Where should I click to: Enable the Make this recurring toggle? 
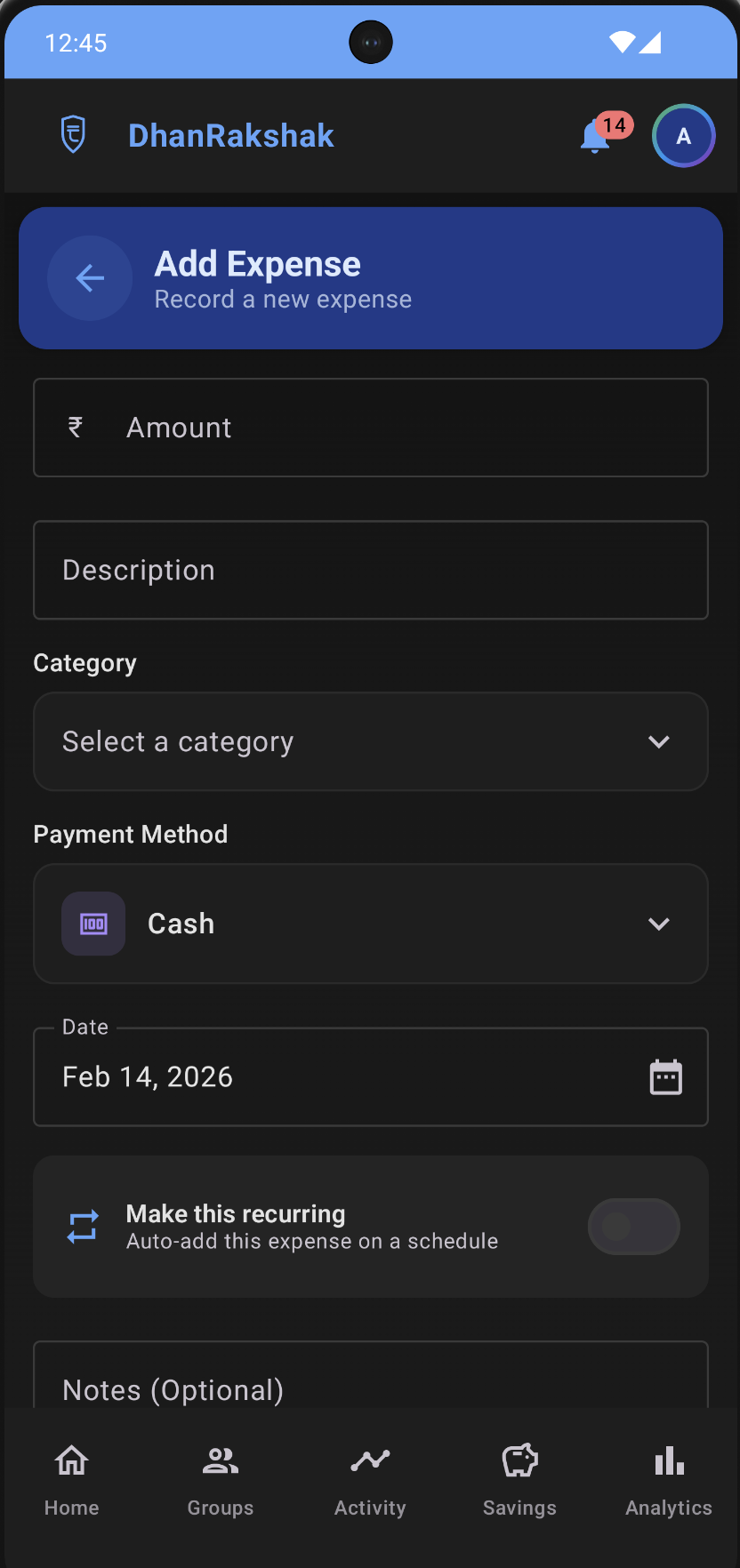[633, 1226]
